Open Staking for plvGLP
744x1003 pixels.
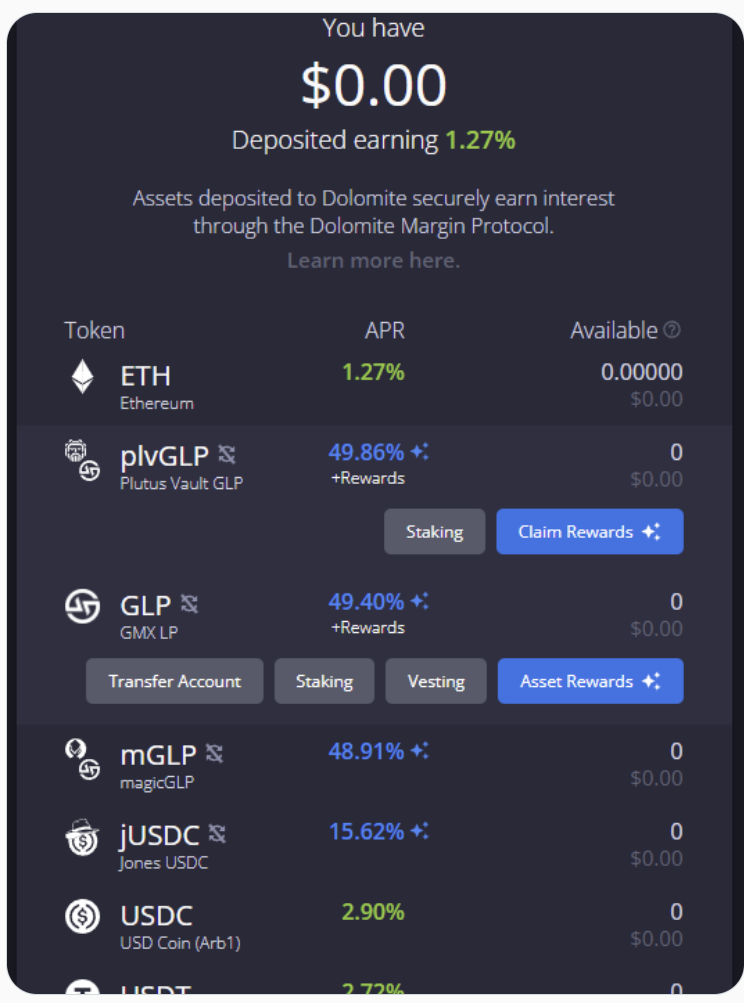pos(434,532)
